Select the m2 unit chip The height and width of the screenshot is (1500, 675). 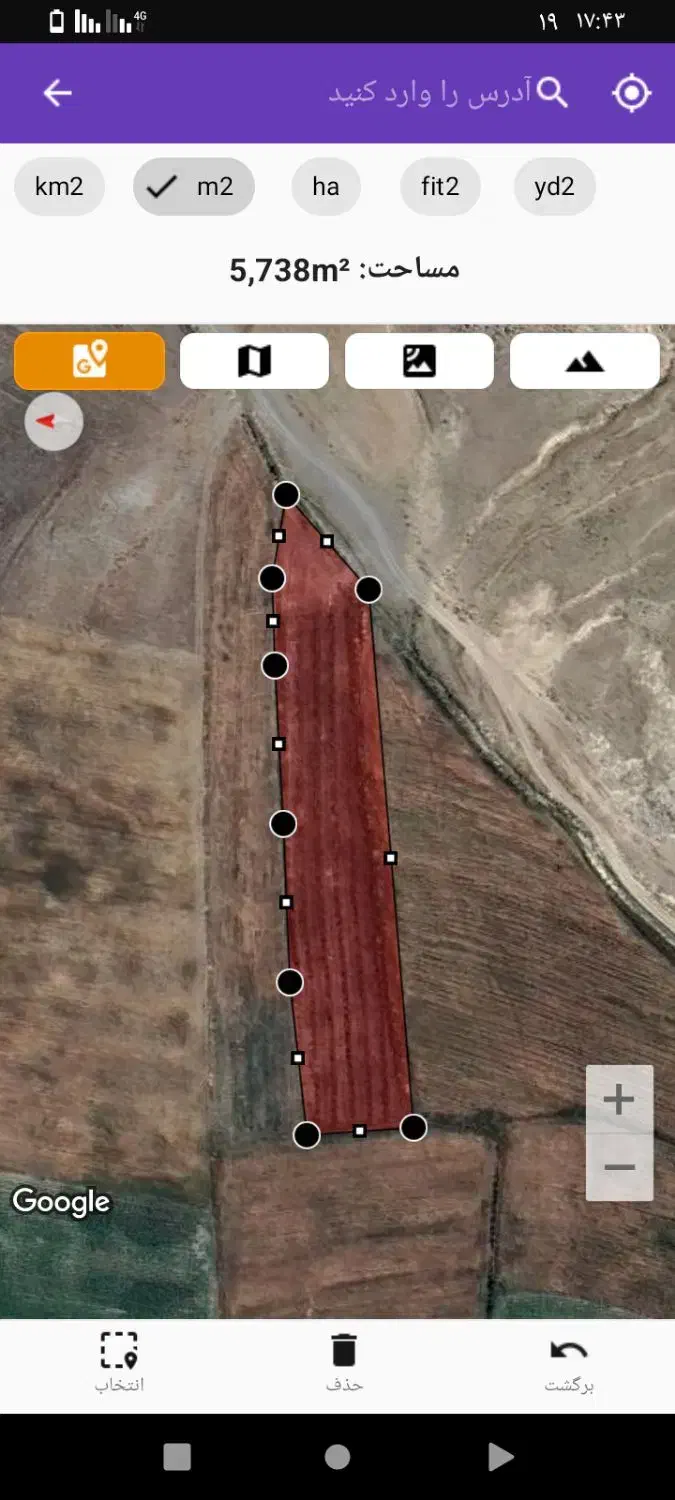[194, 186]
